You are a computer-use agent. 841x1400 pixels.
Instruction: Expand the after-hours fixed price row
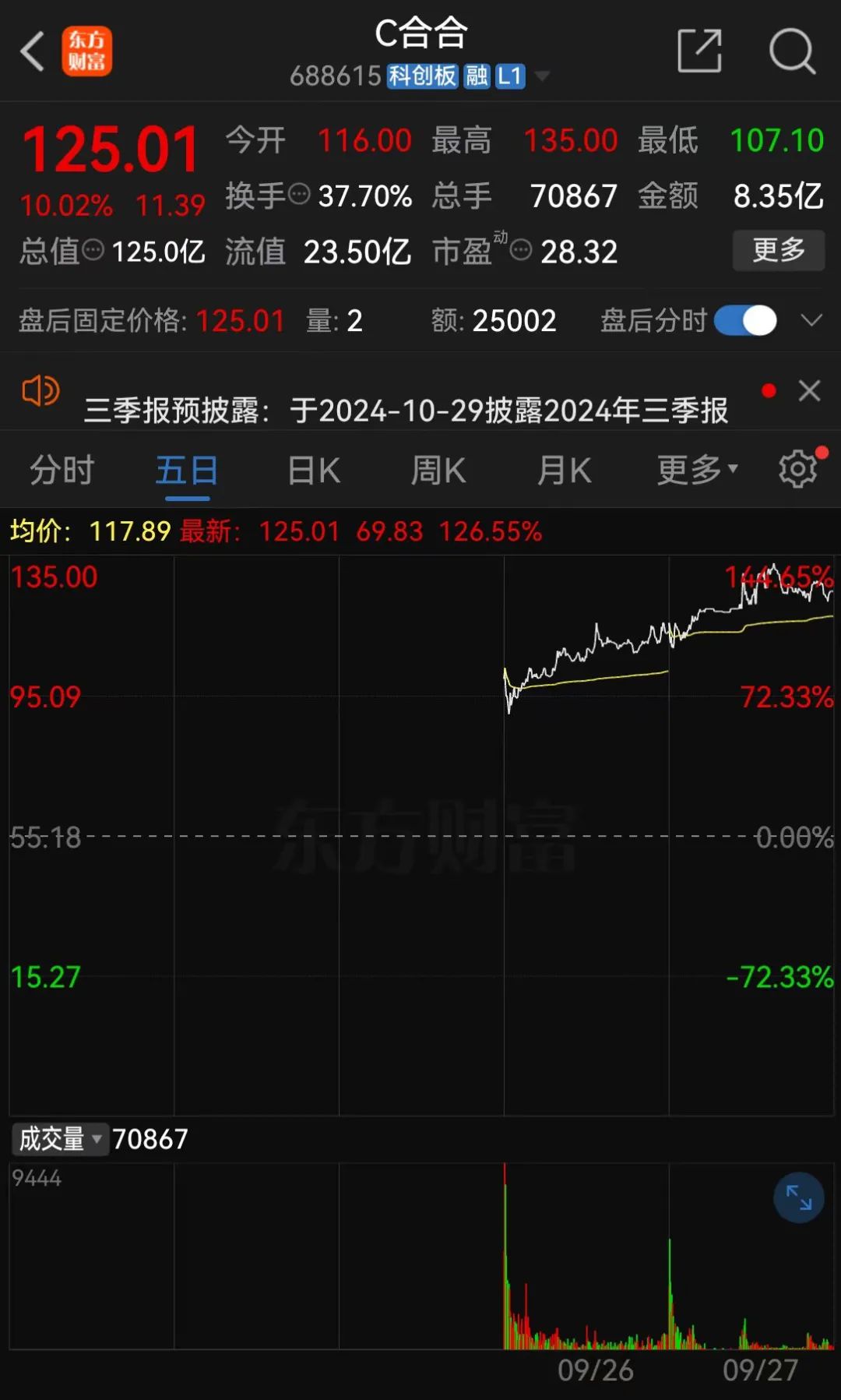(811, 320)
